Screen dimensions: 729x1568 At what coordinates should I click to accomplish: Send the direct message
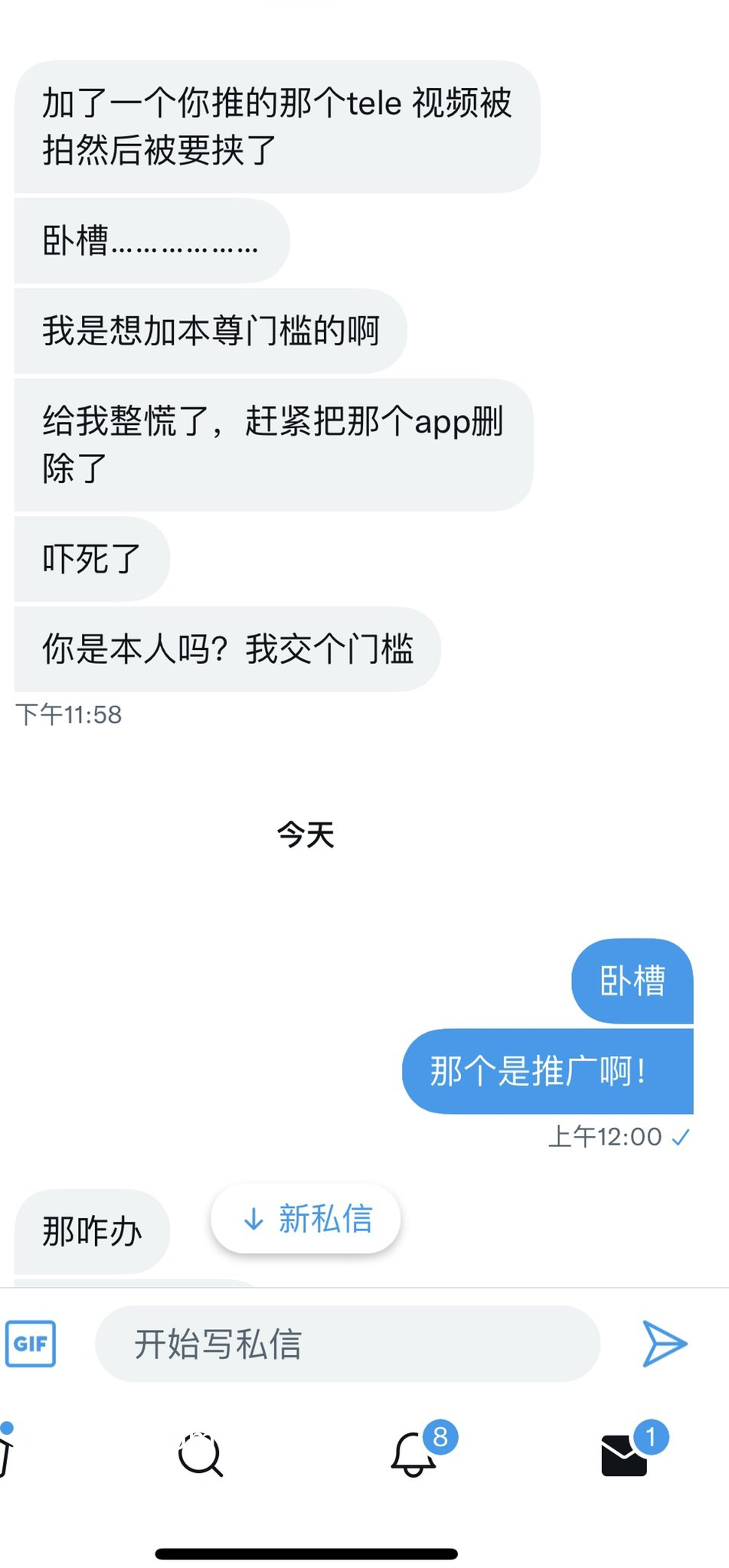[x=664, y=1344]
